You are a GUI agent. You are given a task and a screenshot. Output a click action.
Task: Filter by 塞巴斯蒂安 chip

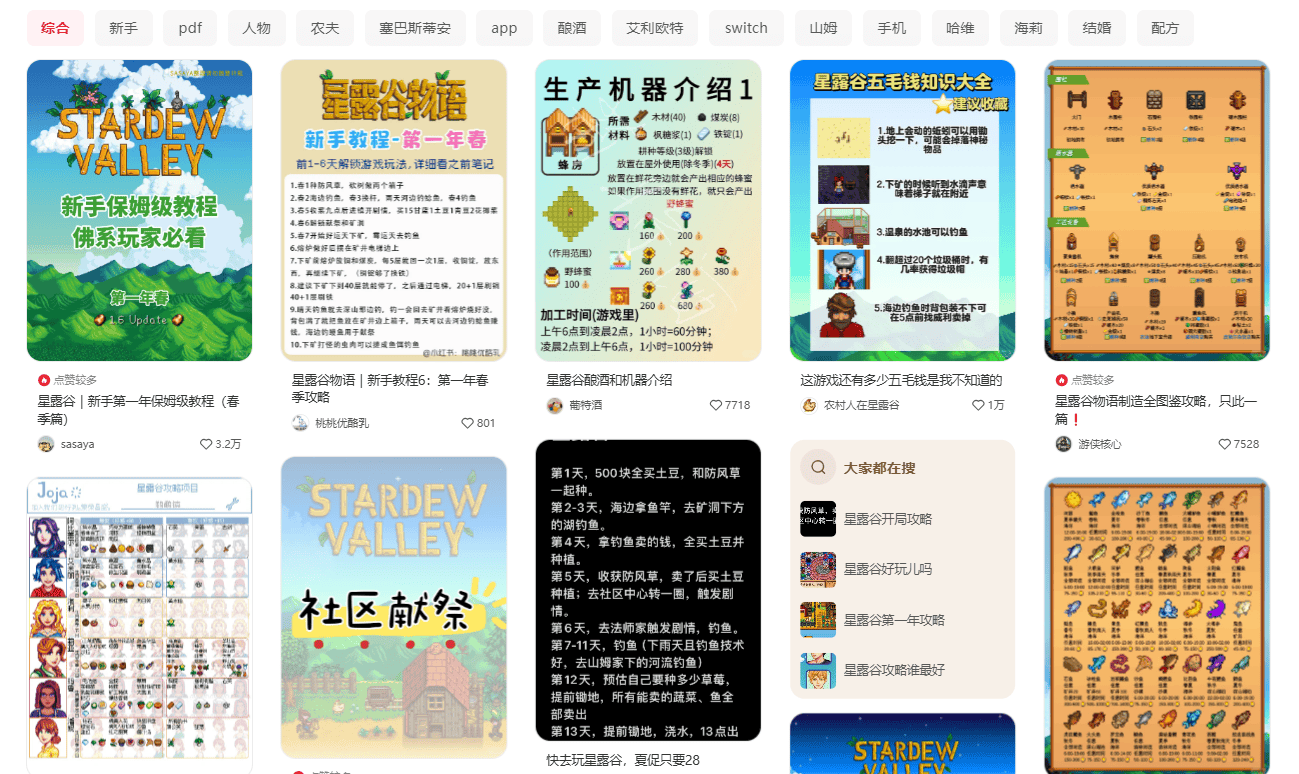(415, 28)
